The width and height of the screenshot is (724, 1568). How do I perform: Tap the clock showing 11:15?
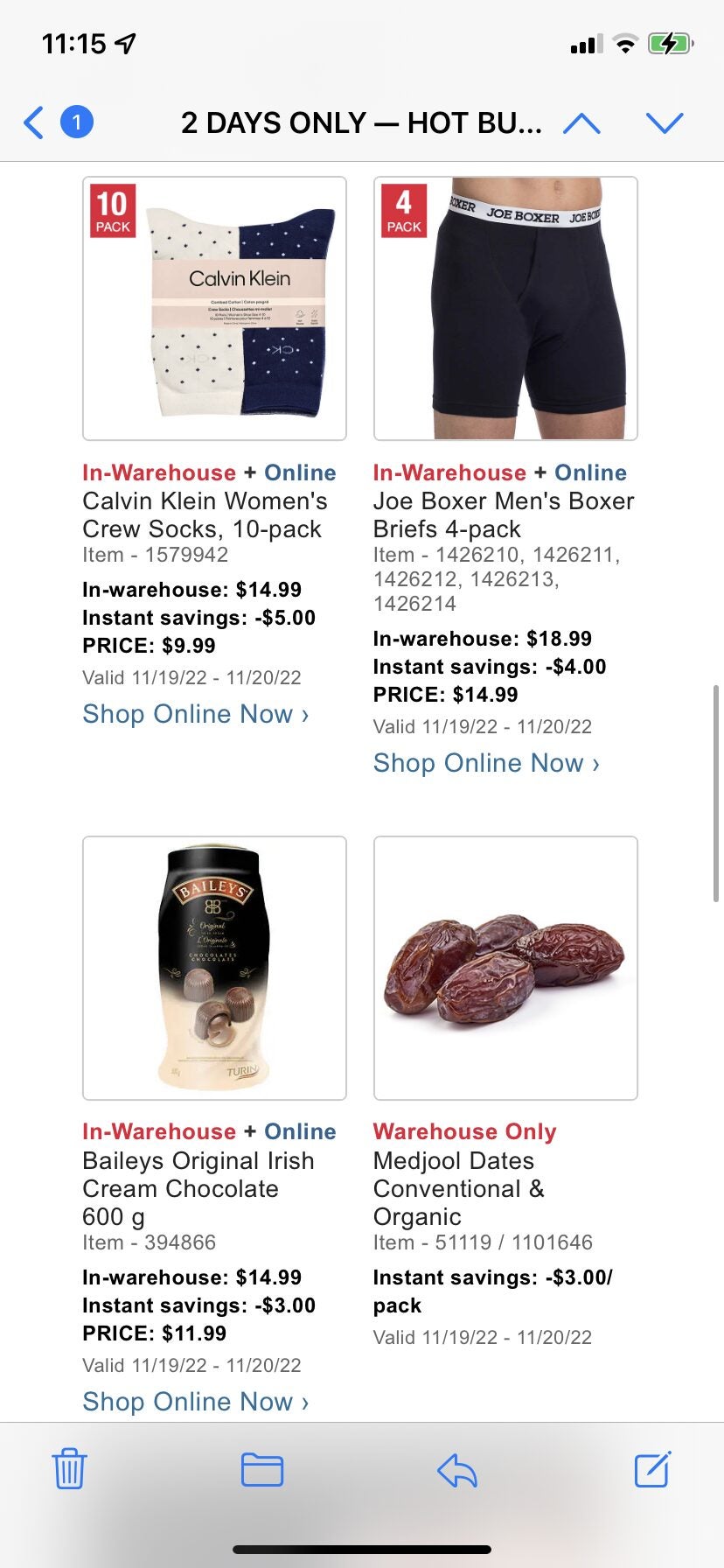(68, 41)
